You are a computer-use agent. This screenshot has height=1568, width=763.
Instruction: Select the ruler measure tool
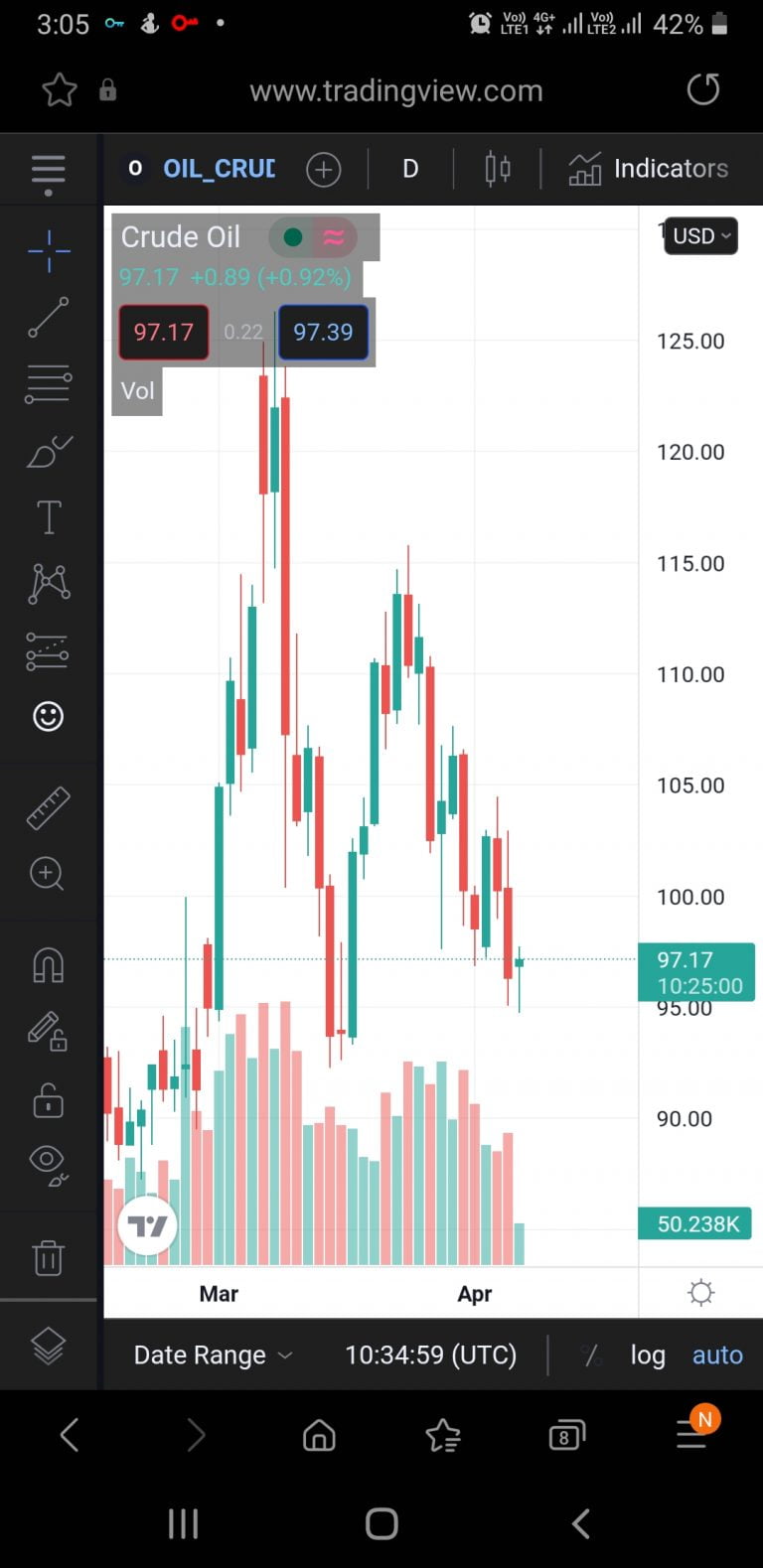pyautogui.click(x=48, y=807)
